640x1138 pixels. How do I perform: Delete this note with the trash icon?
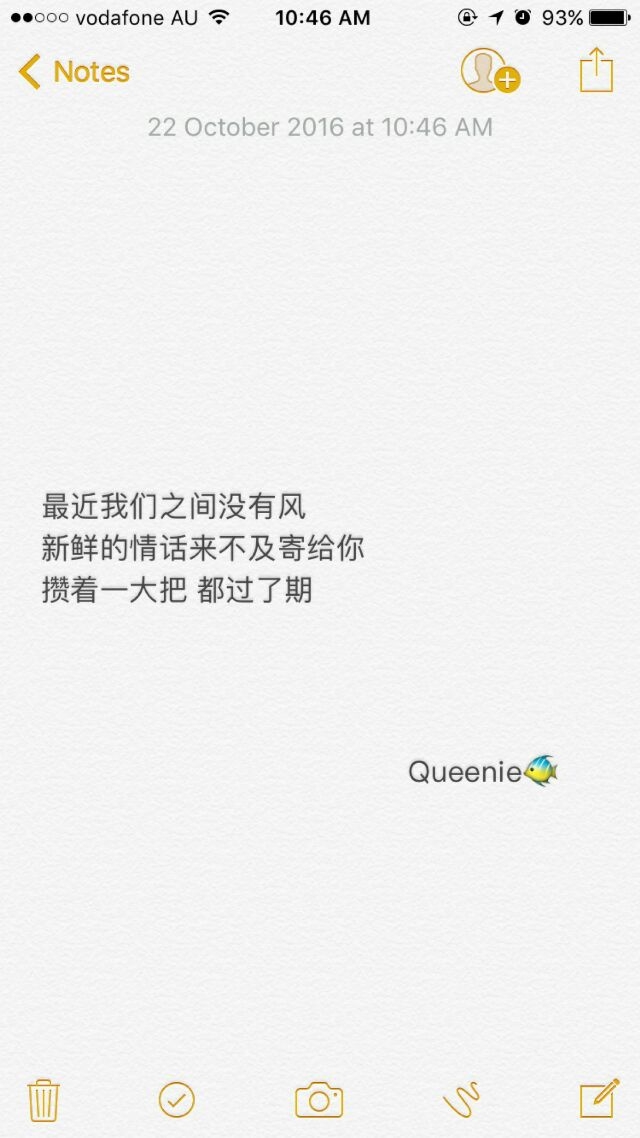tap(44, 1100)
